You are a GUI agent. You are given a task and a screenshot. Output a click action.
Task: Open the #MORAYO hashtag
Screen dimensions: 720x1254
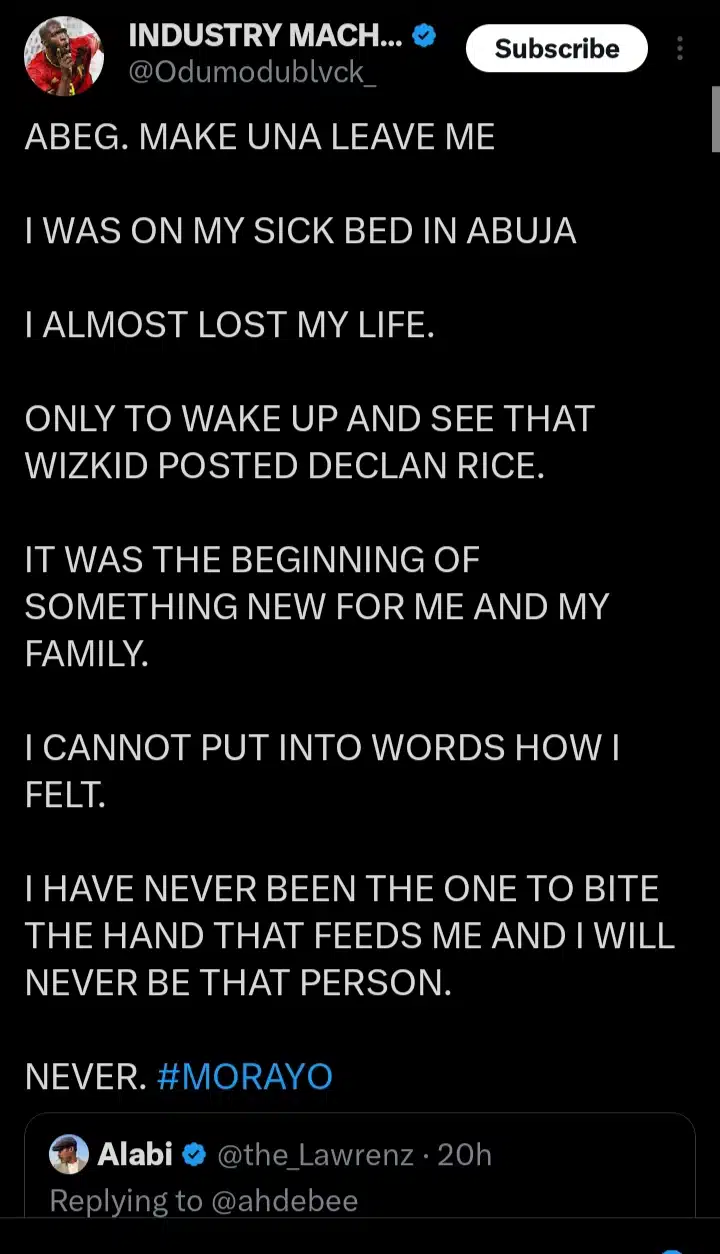245,1076
